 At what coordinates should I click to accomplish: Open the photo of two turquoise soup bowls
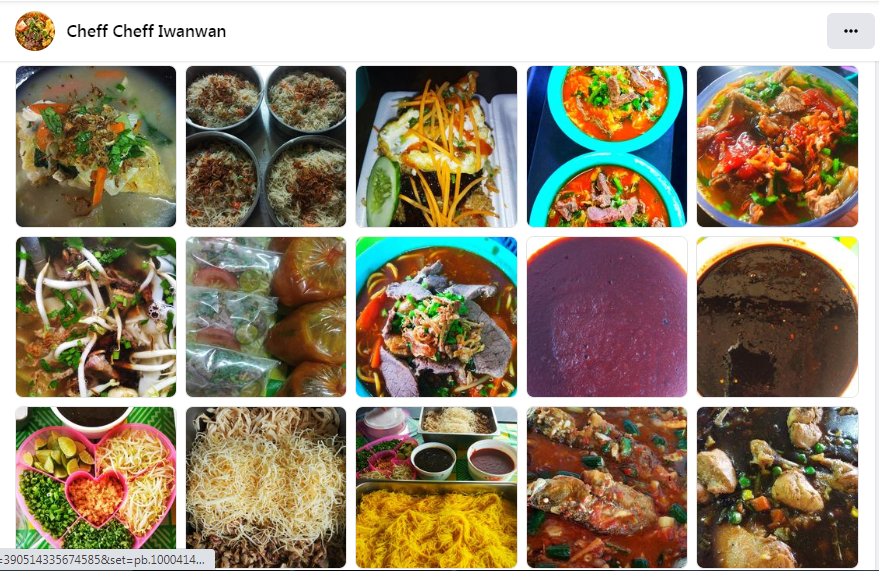click(606, 146)
